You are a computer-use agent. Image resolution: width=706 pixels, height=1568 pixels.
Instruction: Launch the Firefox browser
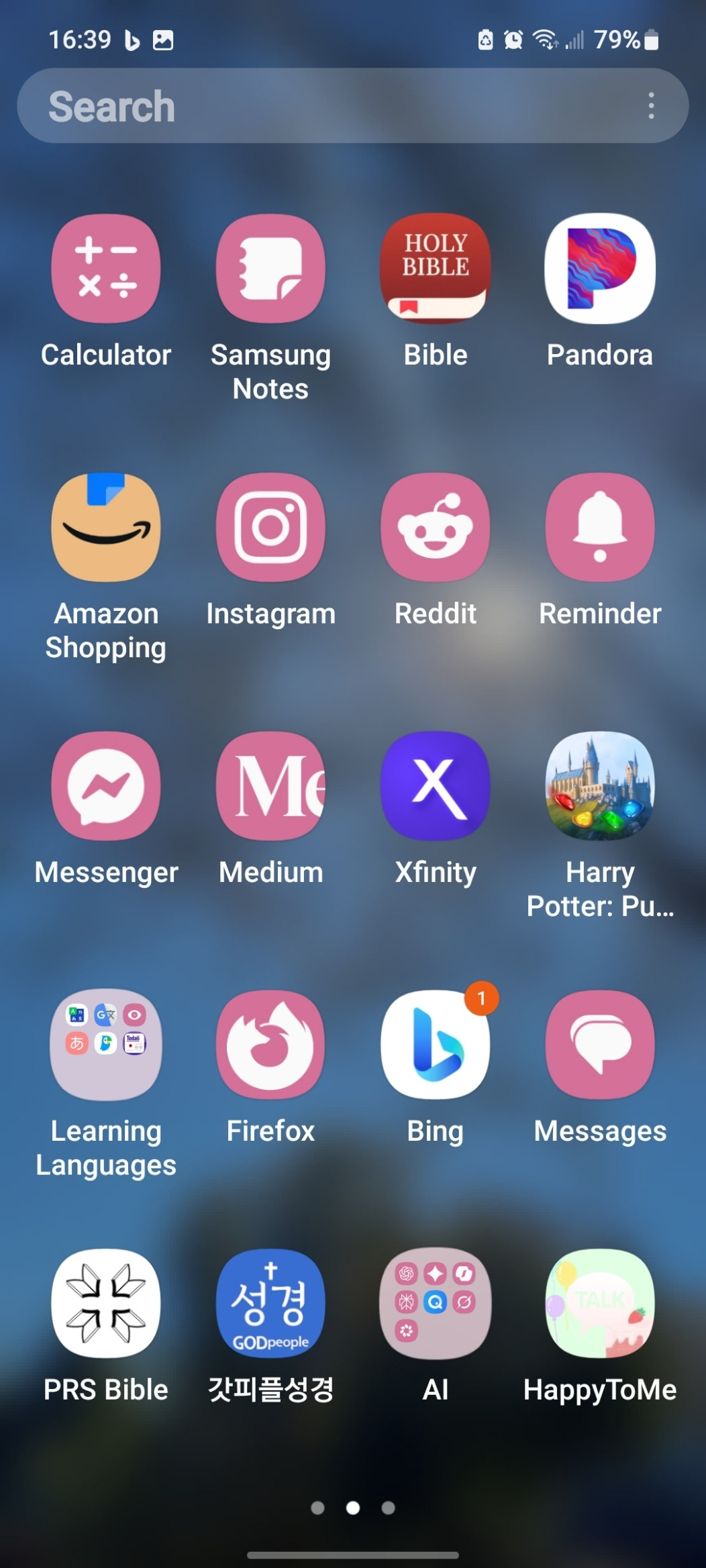tap(270, 1045)
